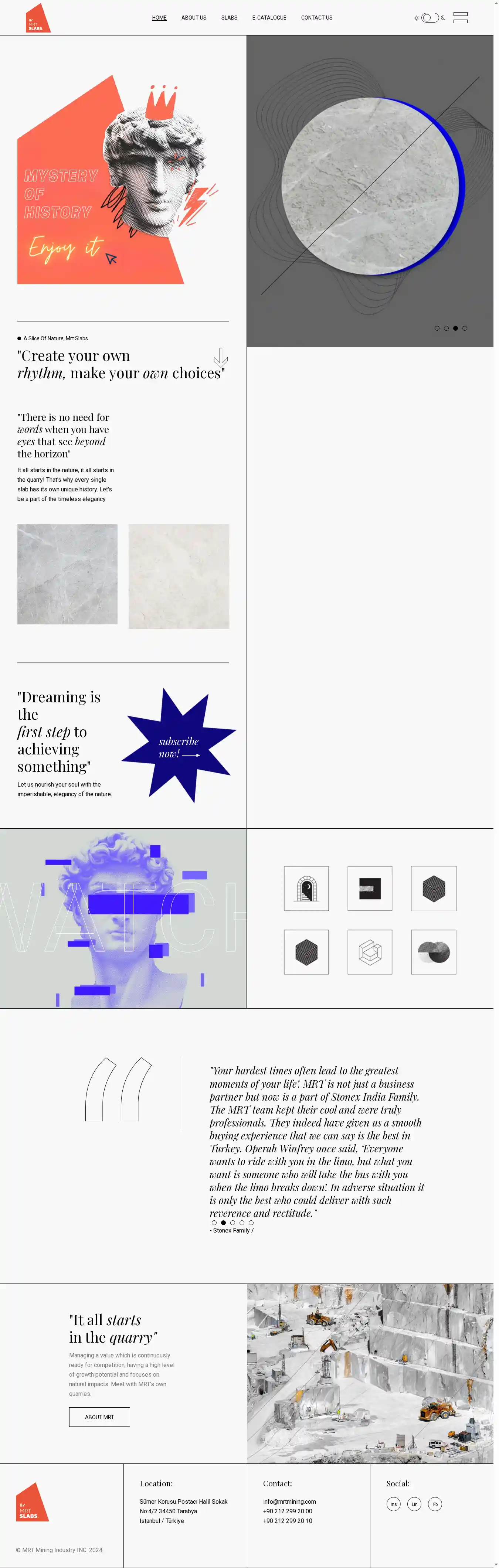Select the fourth slide dot of marble carousel

(464, 328)
